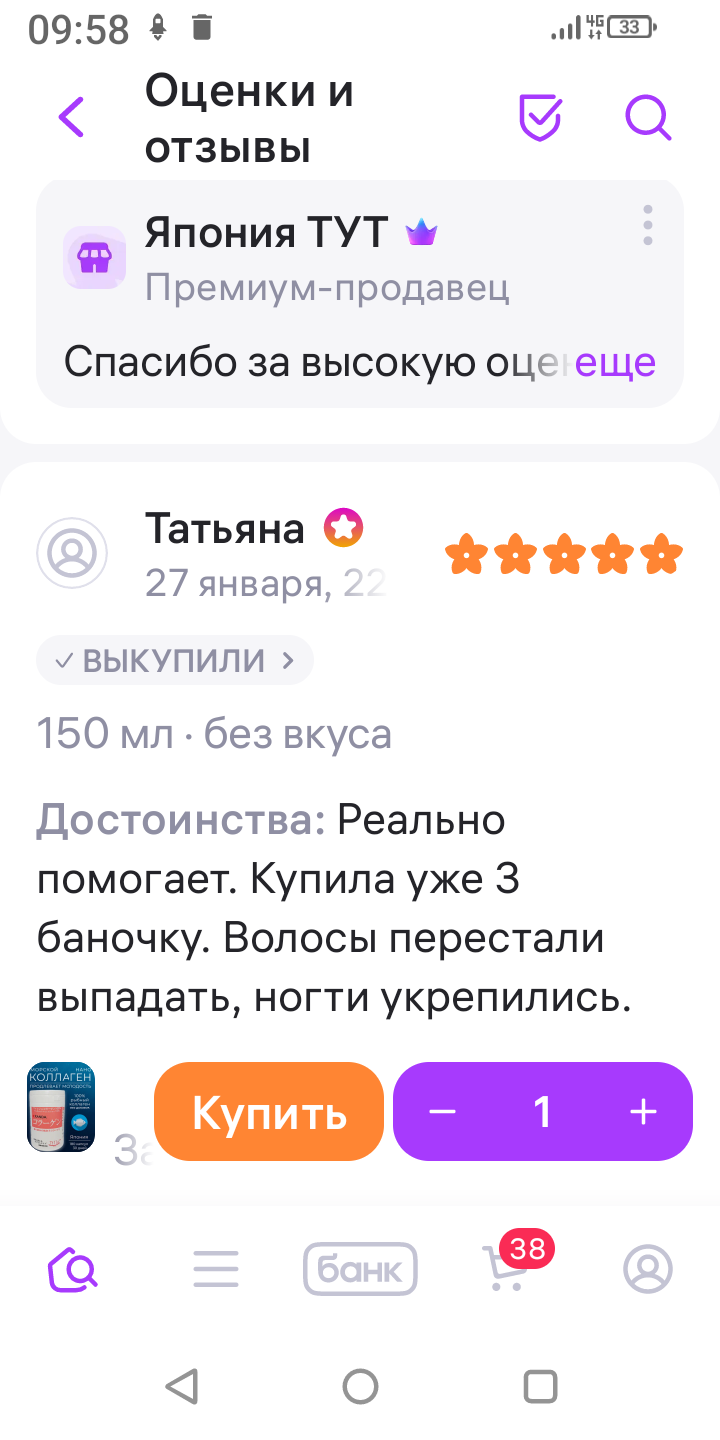
Task: Go to the profile tab
Action: 648,1270
